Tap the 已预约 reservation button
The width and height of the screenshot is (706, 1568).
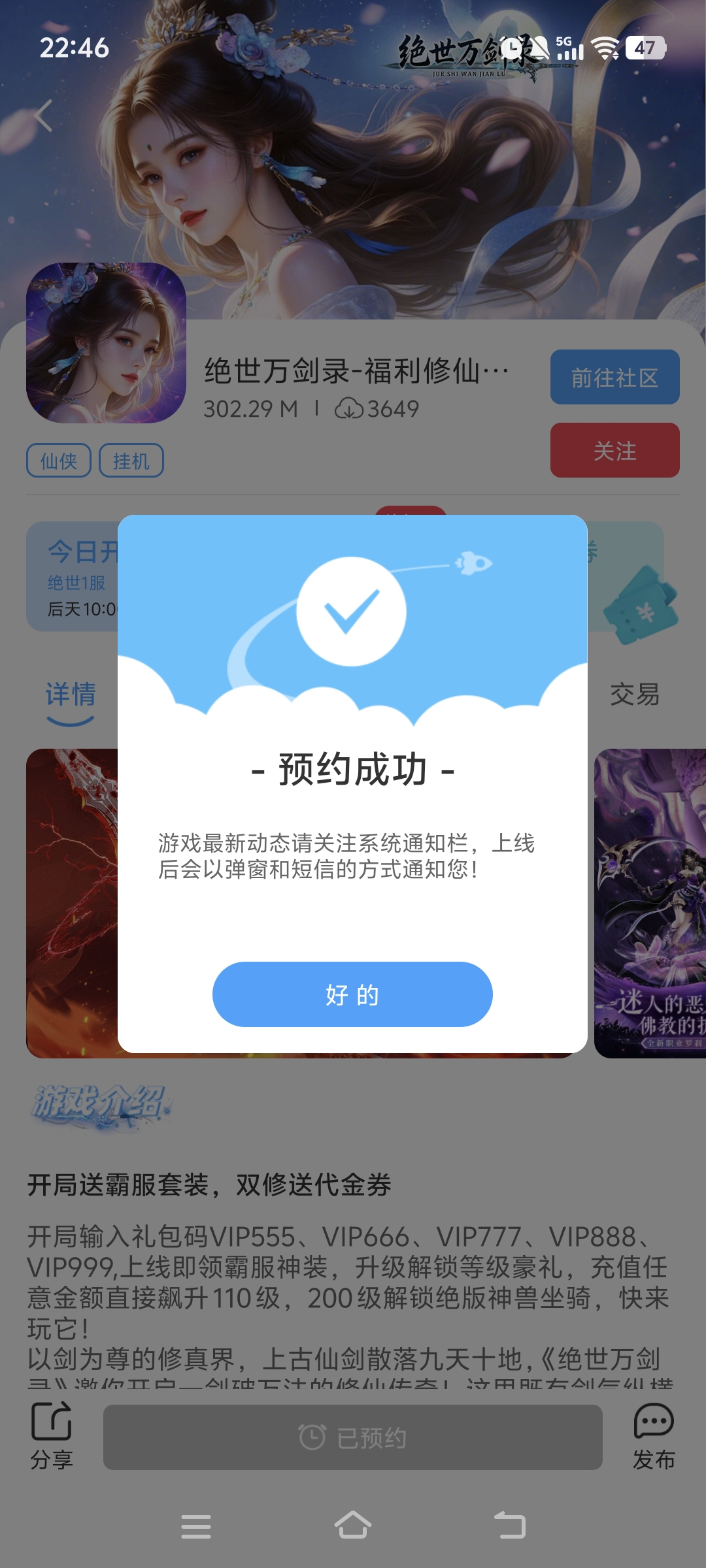click(352, 1437)
